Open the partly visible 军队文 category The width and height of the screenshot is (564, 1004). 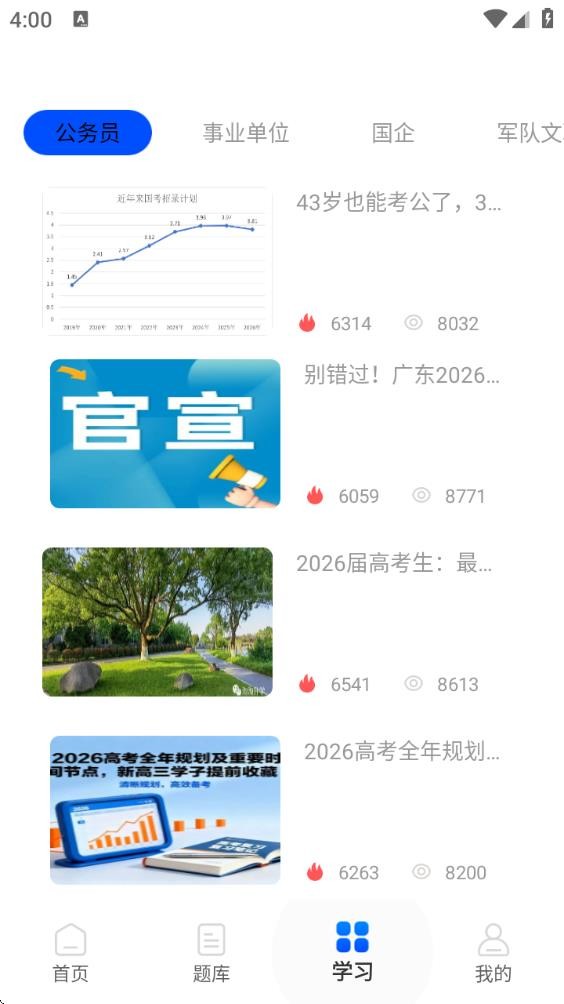click(530, 133)
